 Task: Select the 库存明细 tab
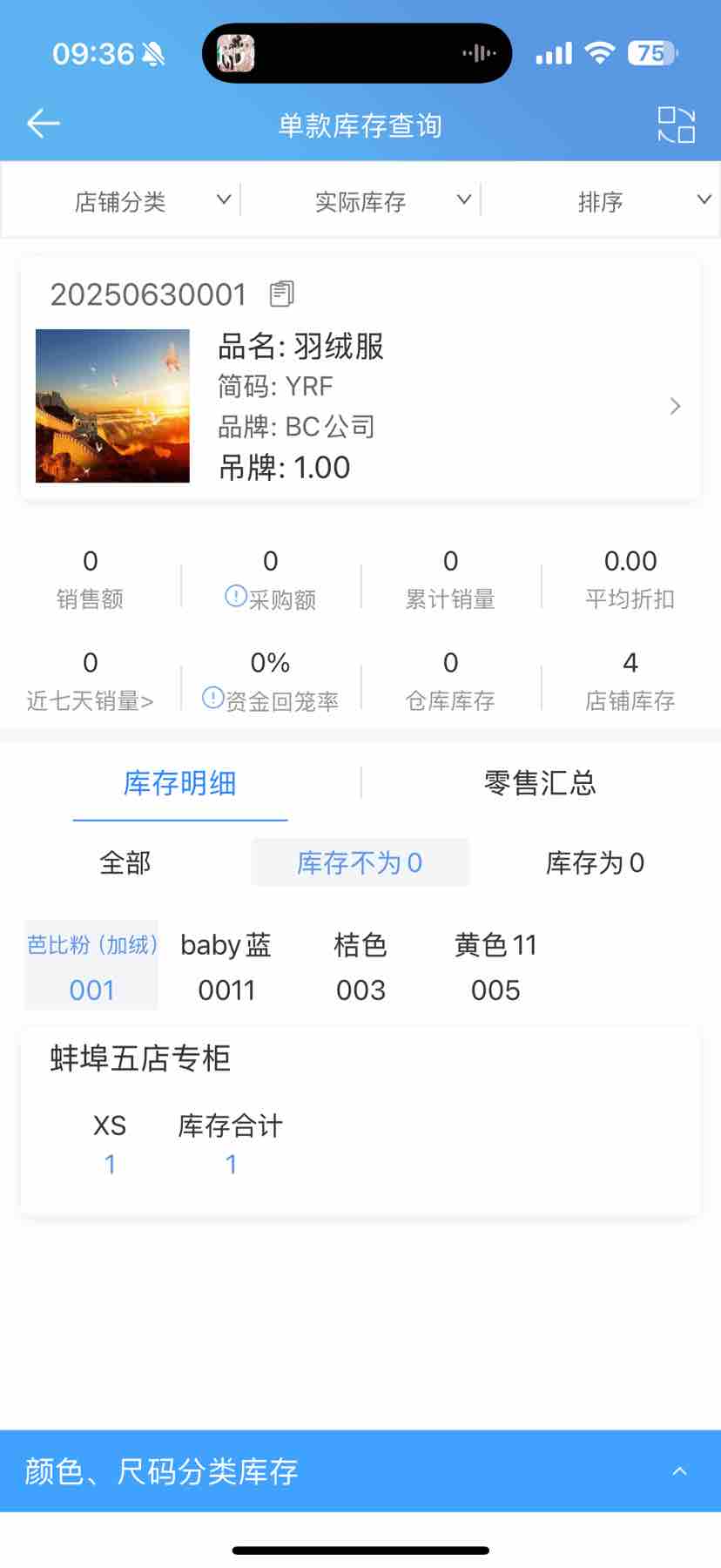click(180, 782)
